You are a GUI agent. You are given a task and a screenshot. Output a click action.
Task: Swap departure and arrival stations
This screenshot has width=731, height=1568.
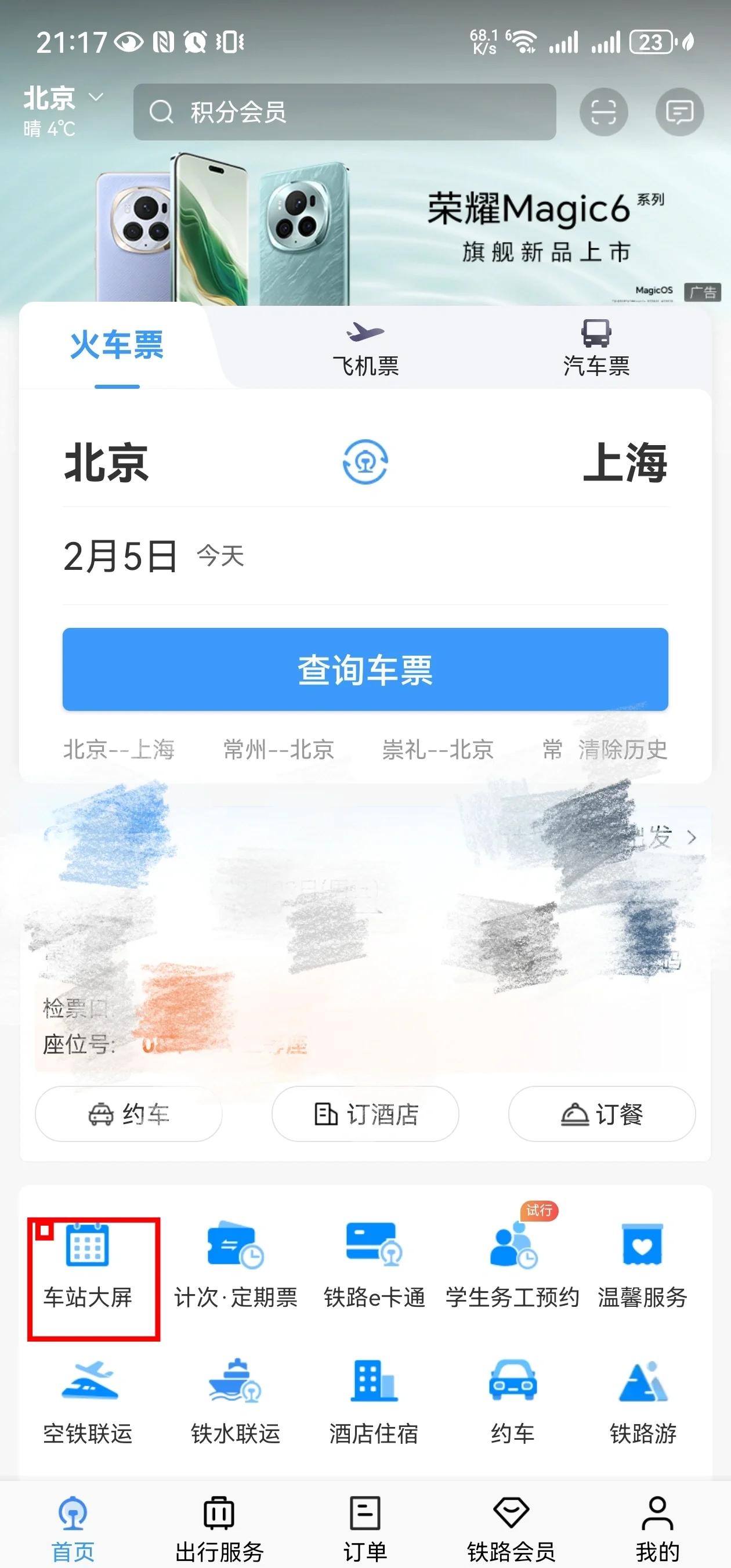(365, 462)
